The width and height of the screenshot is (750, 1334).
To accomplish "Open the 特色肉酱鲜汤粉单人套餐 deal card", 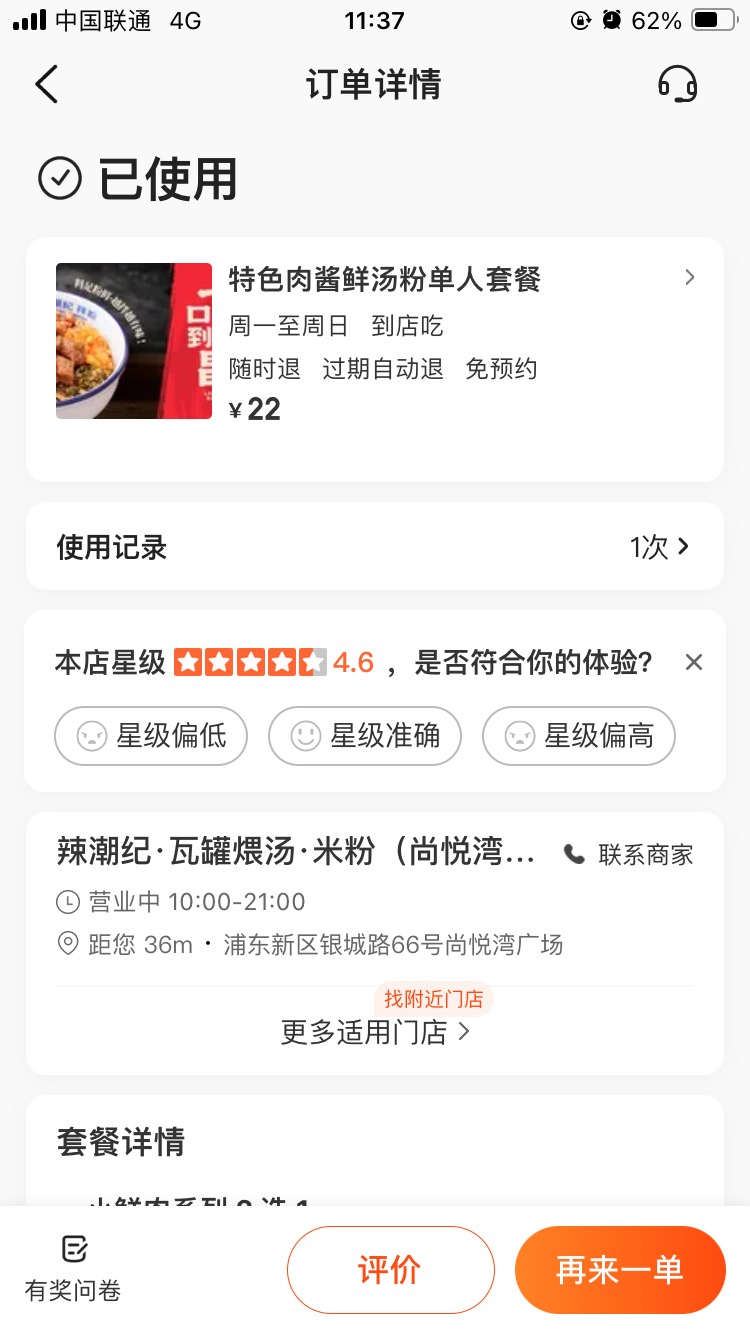I will 374,359.
